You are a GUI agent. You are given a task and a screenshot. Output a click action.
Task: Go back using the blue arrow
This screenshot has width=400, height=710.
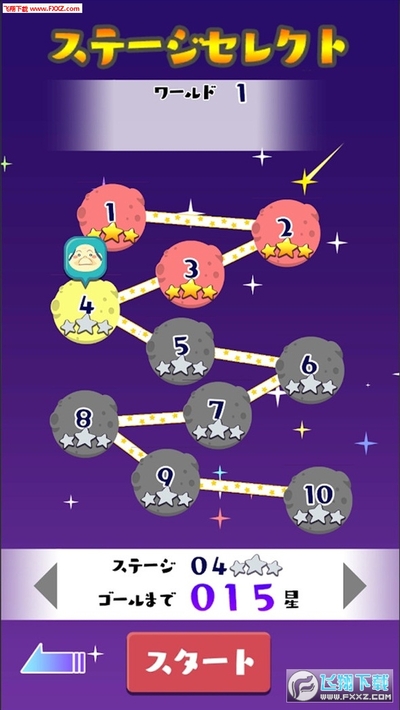(53, 659)
